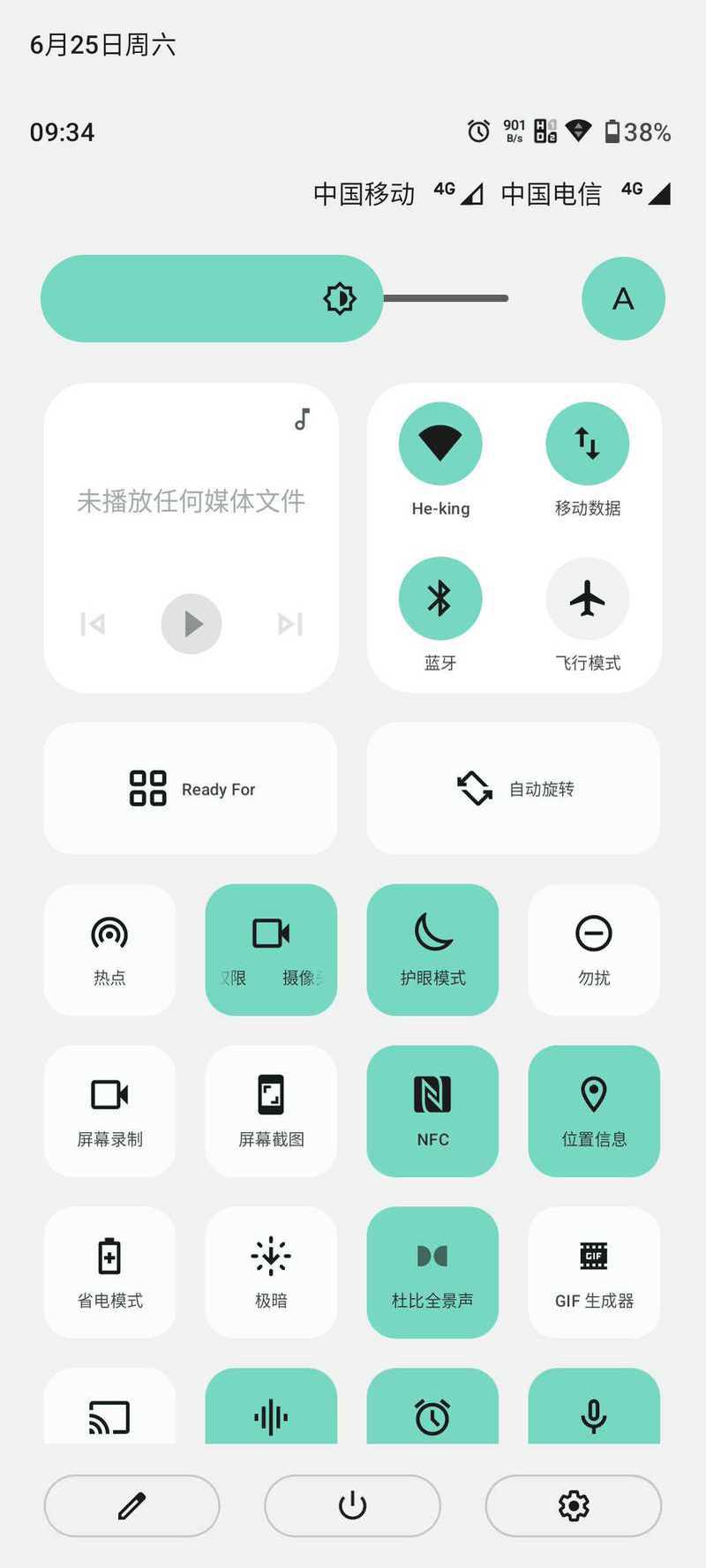
Task: Turn off 护眼模式 eye-care mode
Action: pos(432,949)
